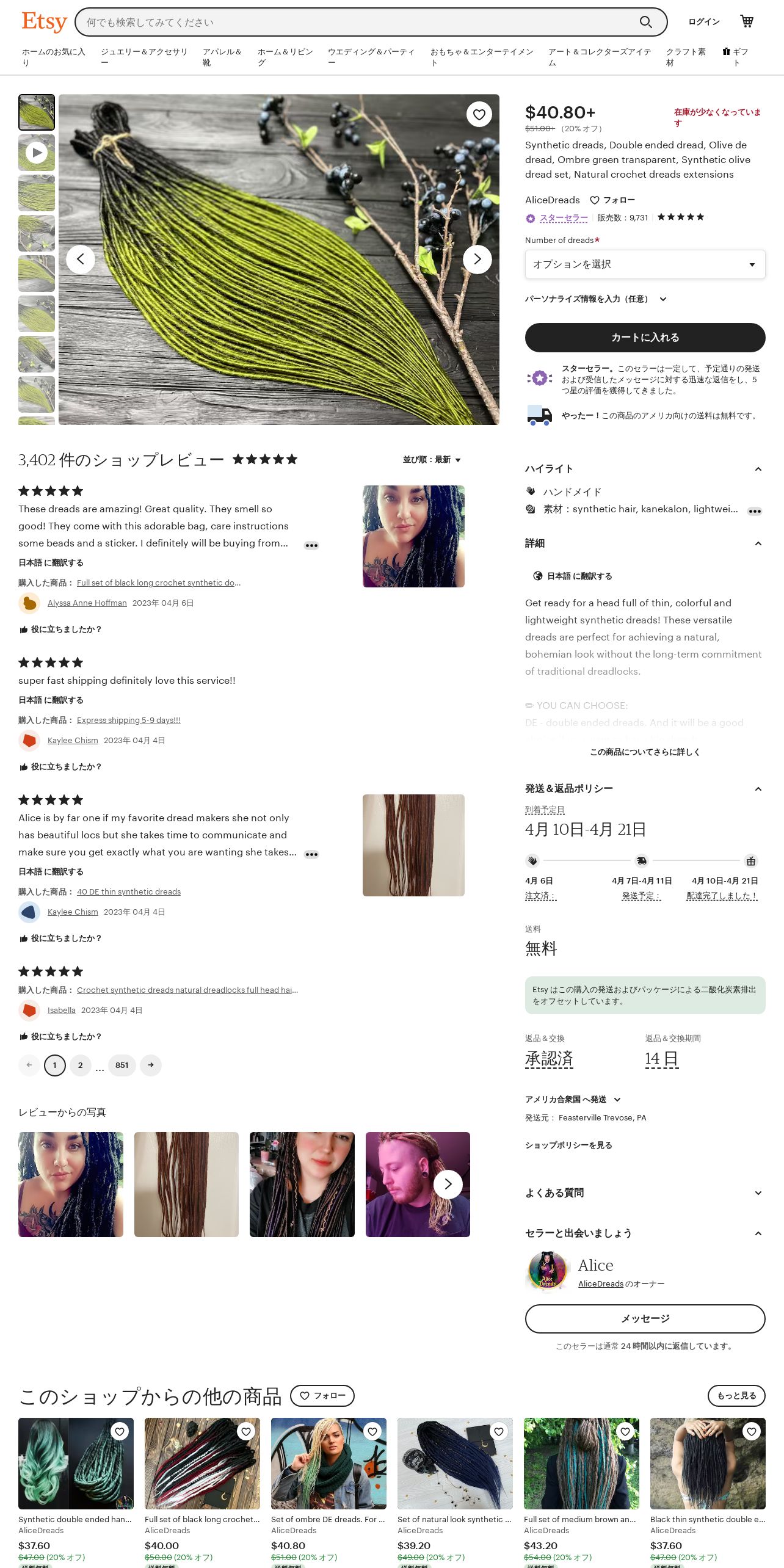The height and width of the screenshot is (1568, 784).
Task: Open Alyssa Anne Hoffman's review photo
Action: tap(413, 536)
